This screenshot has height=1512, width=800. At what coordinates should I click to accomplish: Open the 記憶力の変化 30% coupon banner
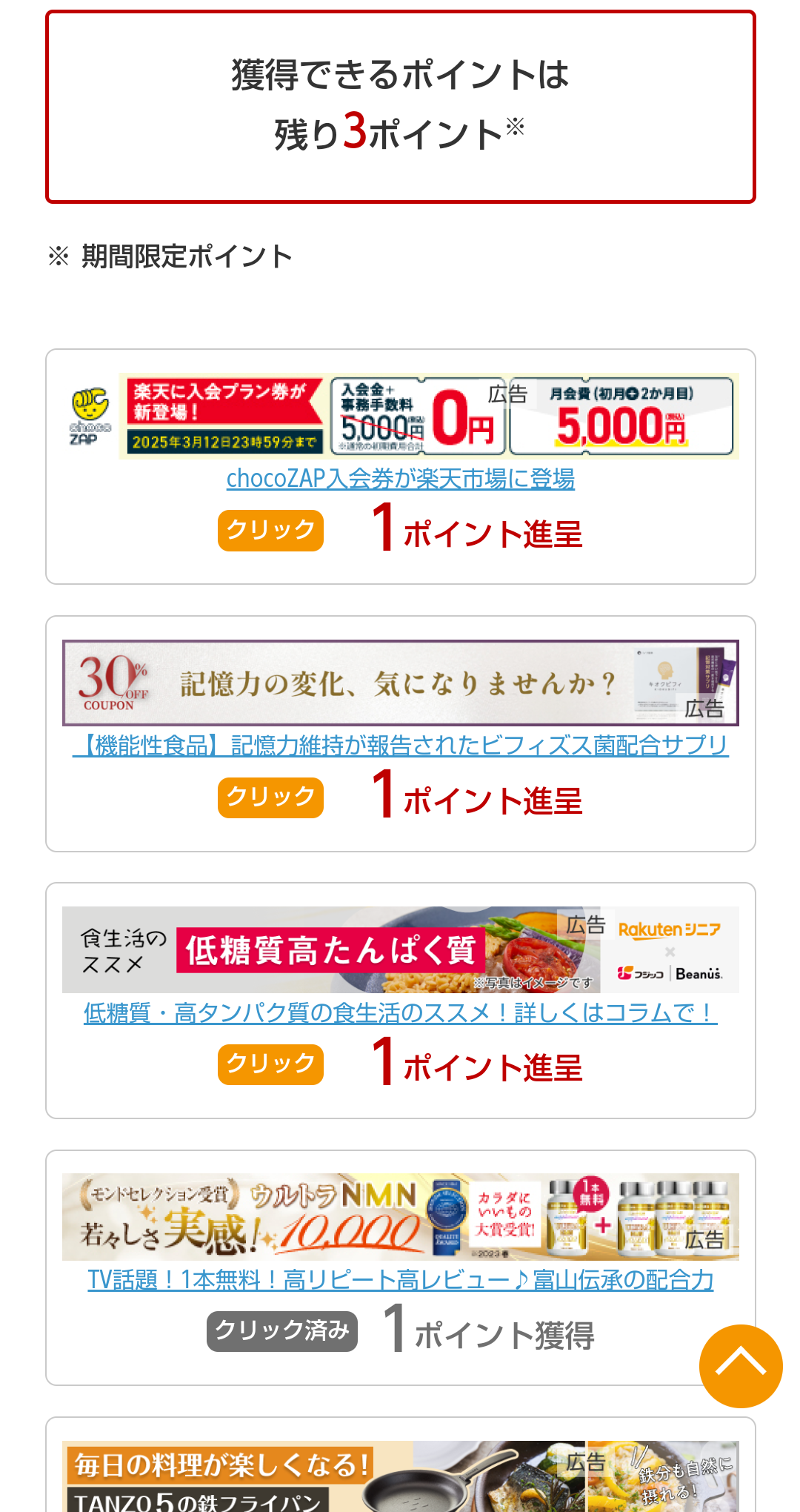(x=400, y=683)
